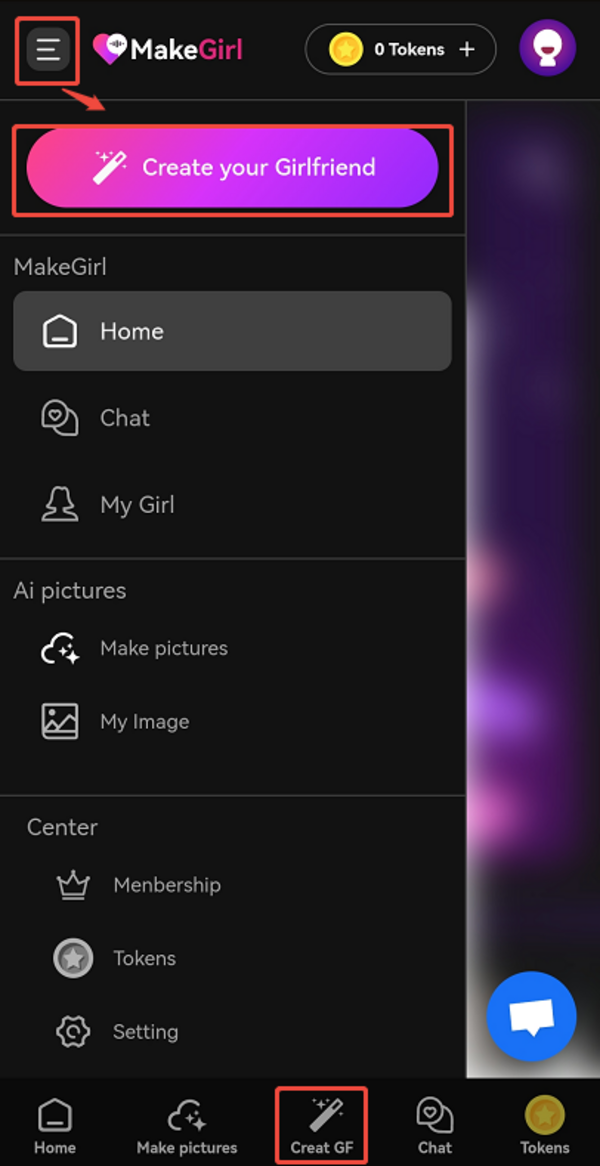This screenshot has width=600, height=1166.
Task: Switch to the Home bottom tab
Action: coord(55,1125)
